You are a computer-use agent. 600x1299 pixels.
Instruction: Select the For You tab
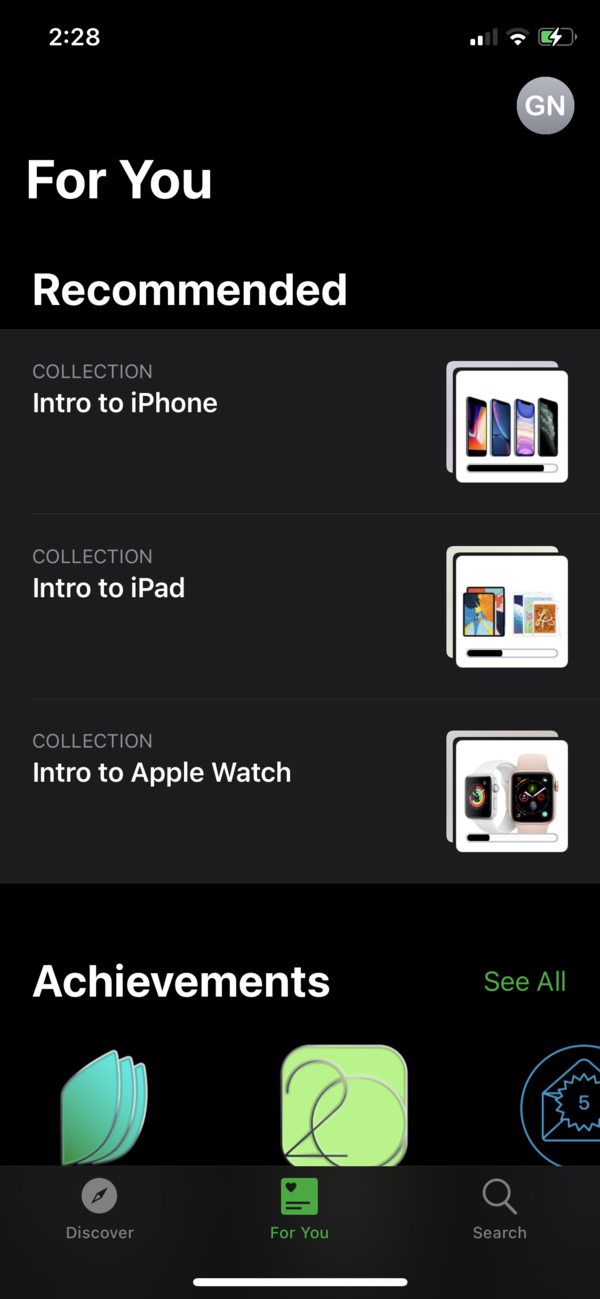pos(299,1210)
